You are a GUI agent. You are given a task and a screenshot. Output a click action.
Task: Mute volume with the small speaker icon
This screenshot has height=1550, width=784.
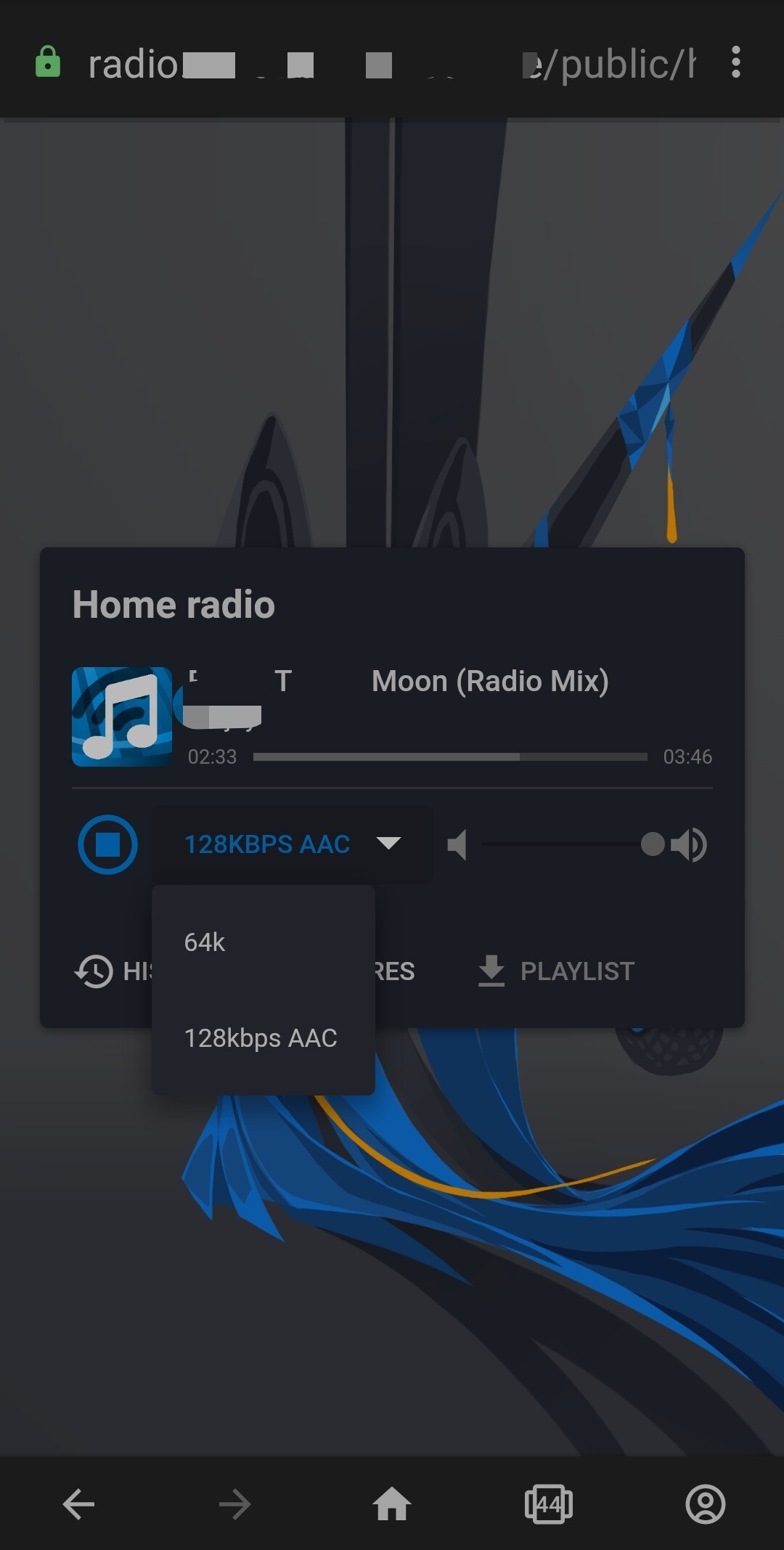tap(457, 844)
